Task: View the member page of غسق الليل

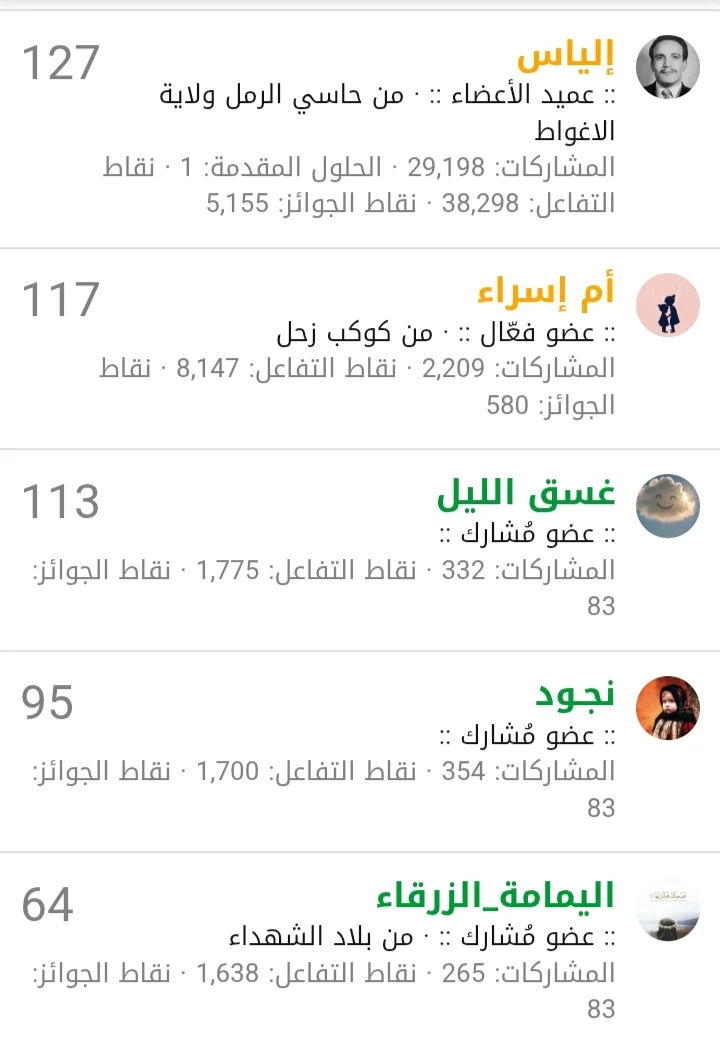Action: (x=526, y=495)
